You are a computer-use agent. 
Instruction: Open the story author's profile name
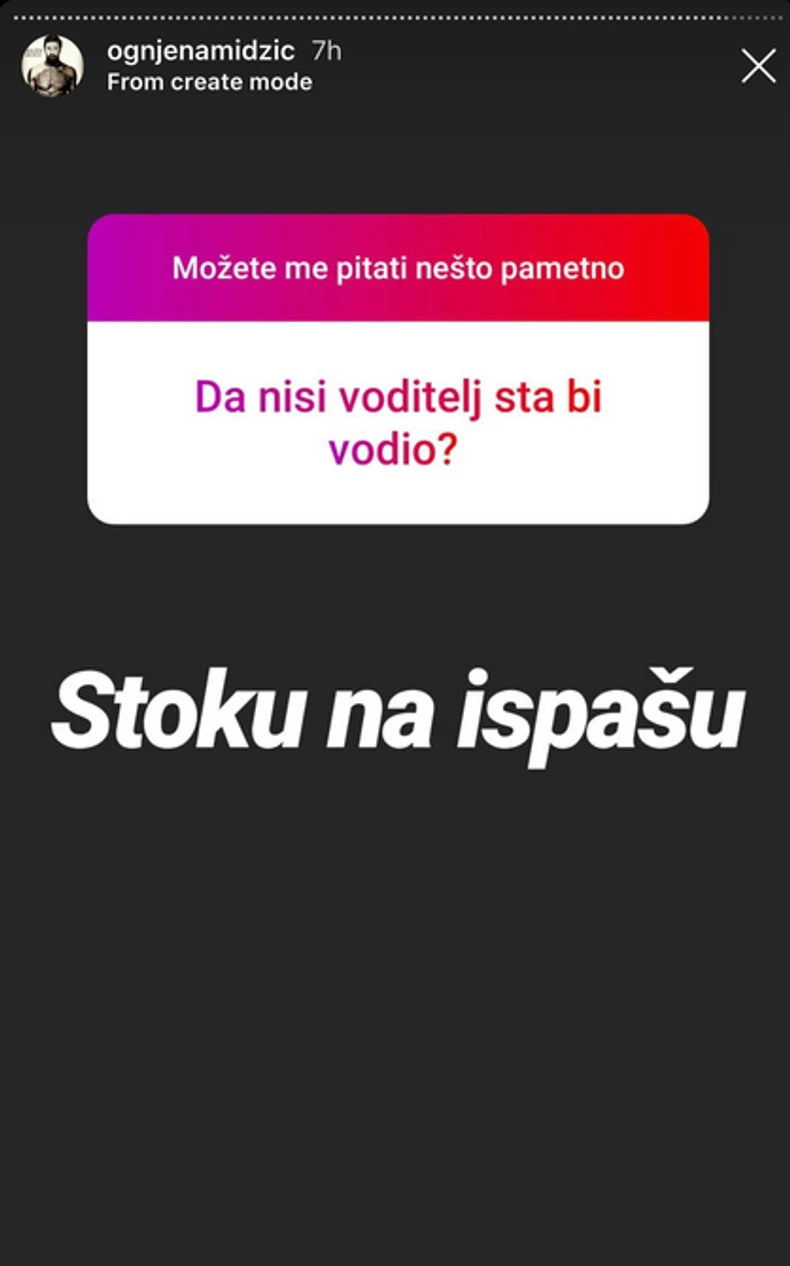click(x=201, y=50)
